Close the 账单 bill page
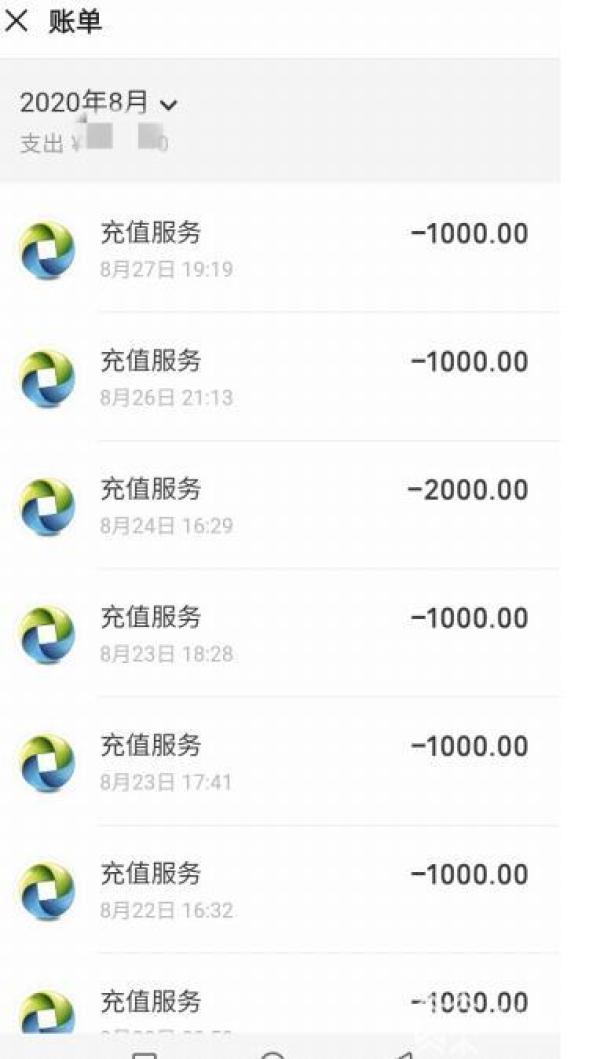Viewport: 600px width, 1059px height. point(16,22)
